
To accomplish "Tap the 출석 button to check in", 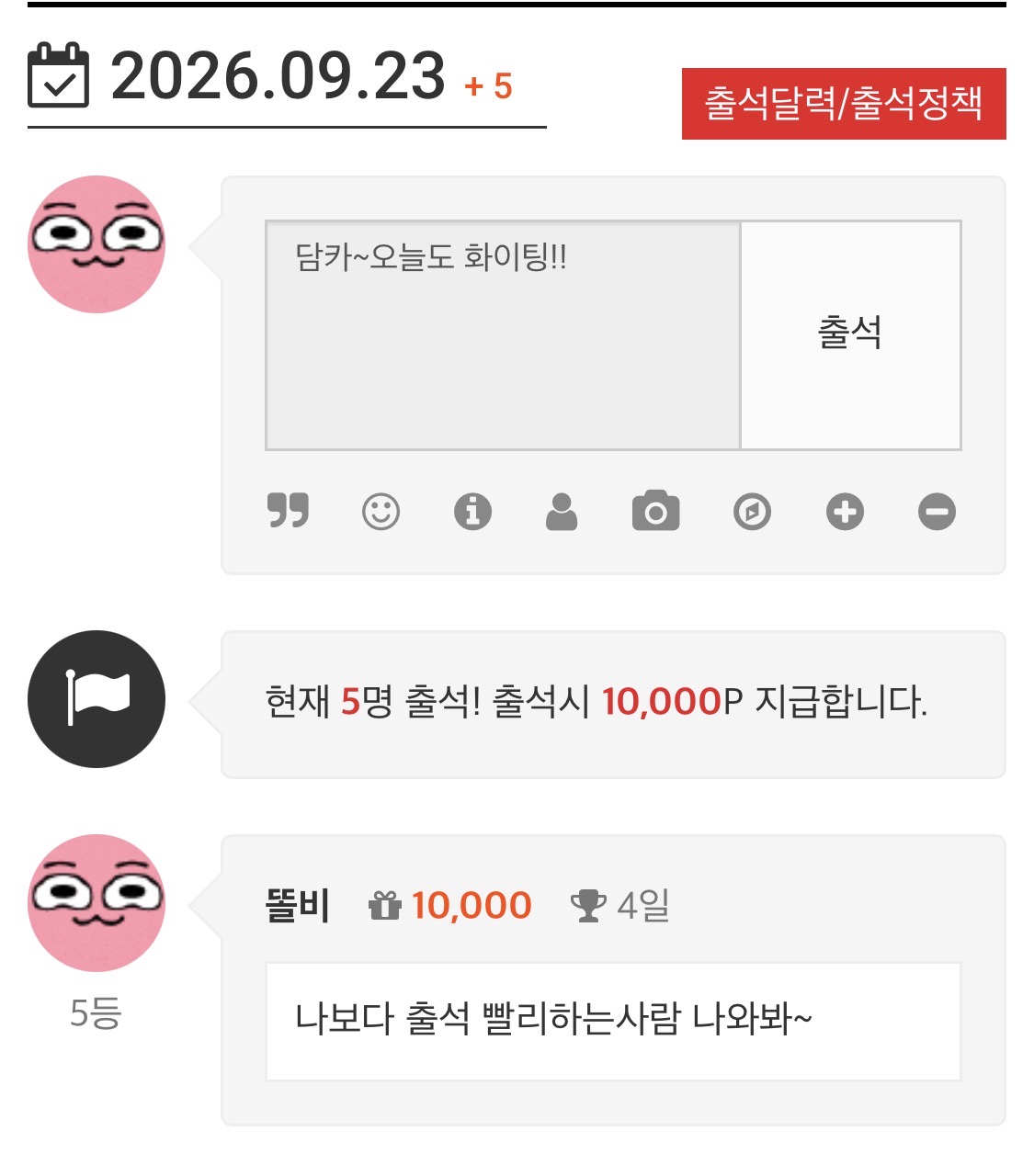I will 851,334.
